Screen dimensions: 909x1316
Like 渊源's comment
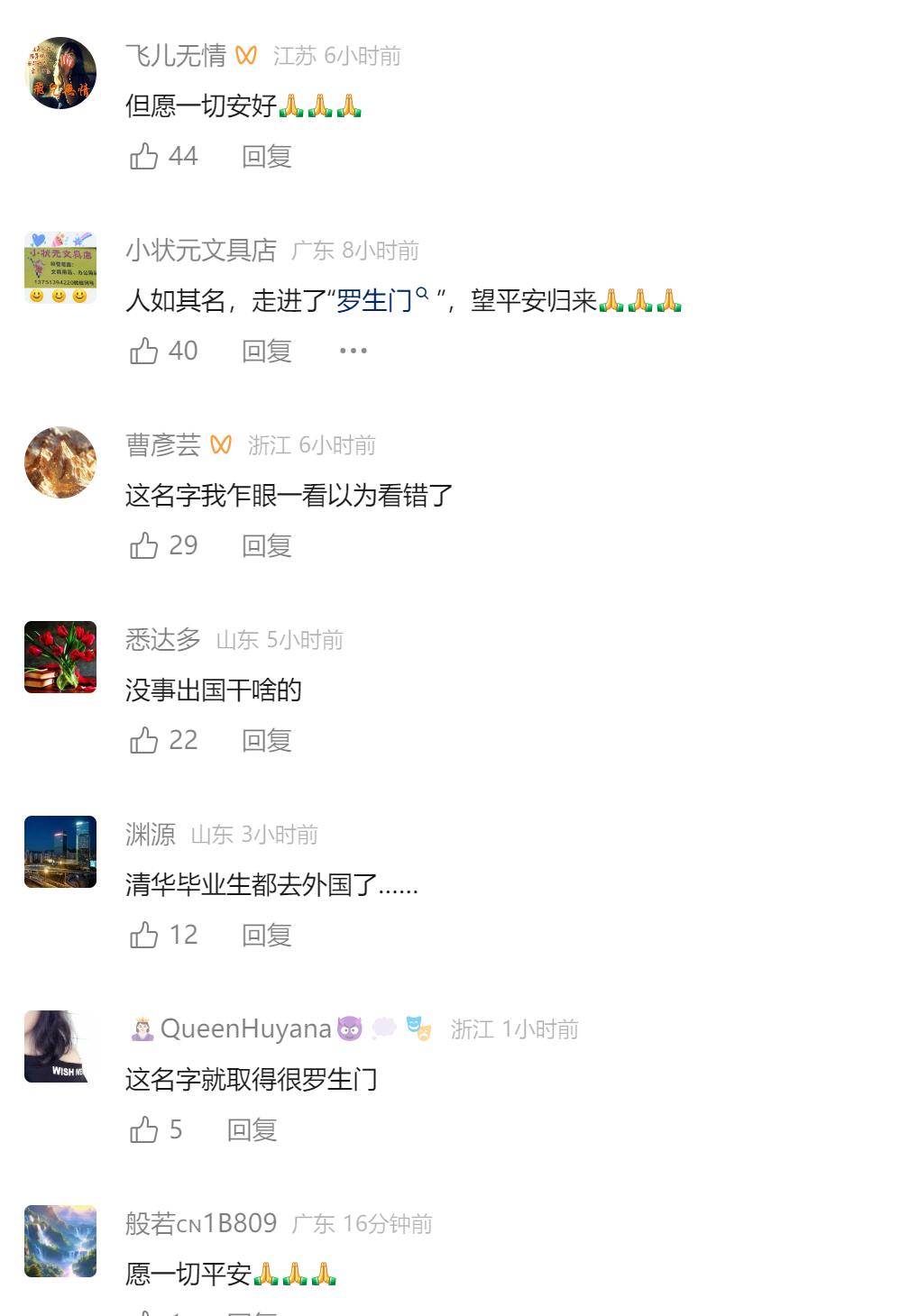(x=144, y=935)
